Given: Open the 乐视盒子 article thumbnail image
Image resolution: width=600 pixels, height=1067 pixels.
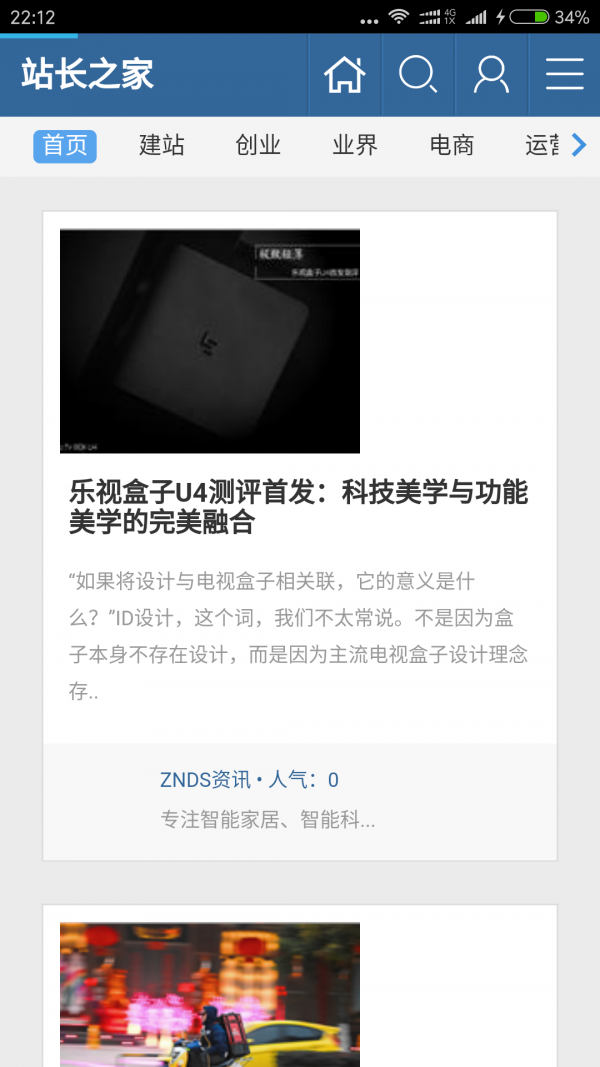Looking at the screenshot, I should point(210,341).
